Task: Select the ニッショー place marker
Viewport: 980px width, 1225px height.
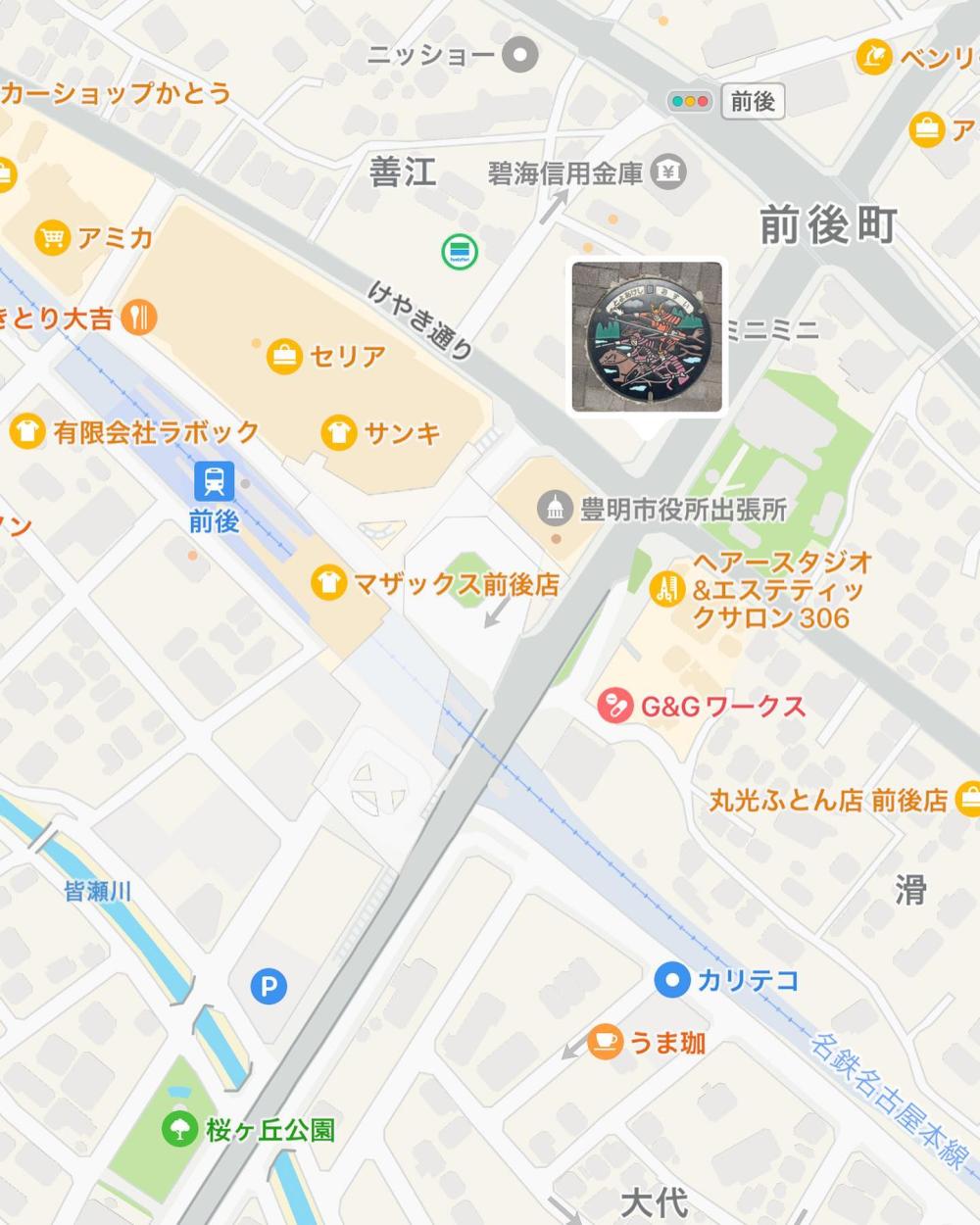Action: pyautogui.click(x=520, y=55)
